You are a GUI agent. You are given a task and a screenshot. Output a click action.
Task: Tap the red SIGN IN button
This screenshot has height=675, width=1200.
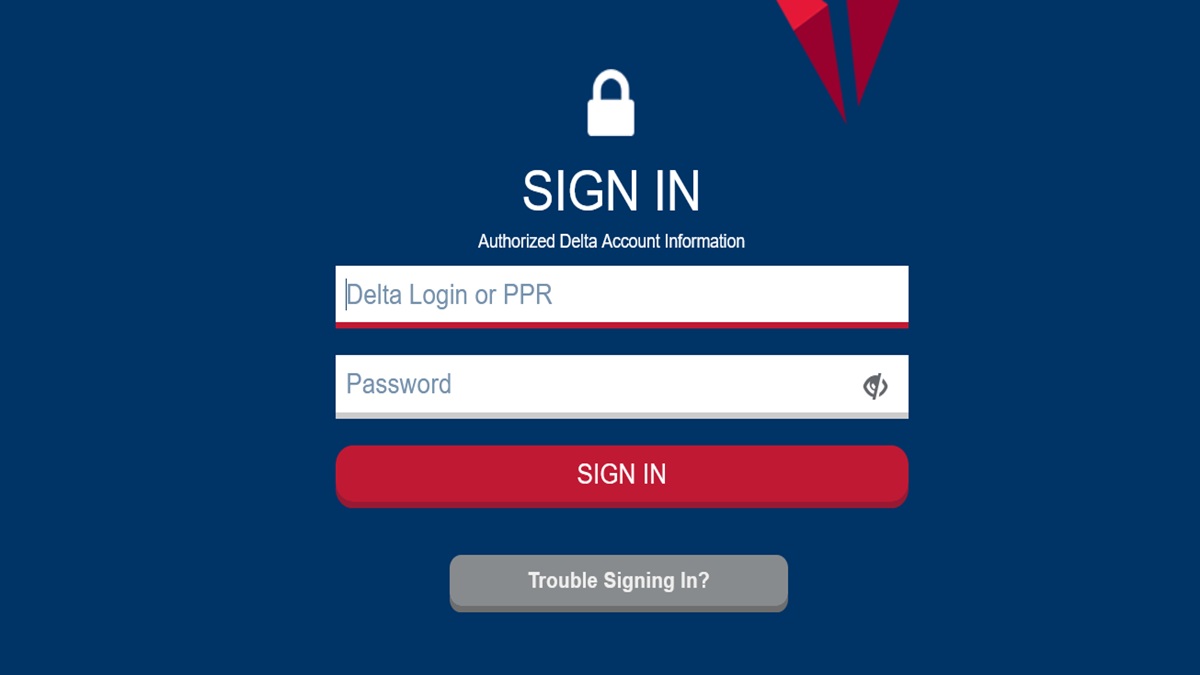pos(621,474)
